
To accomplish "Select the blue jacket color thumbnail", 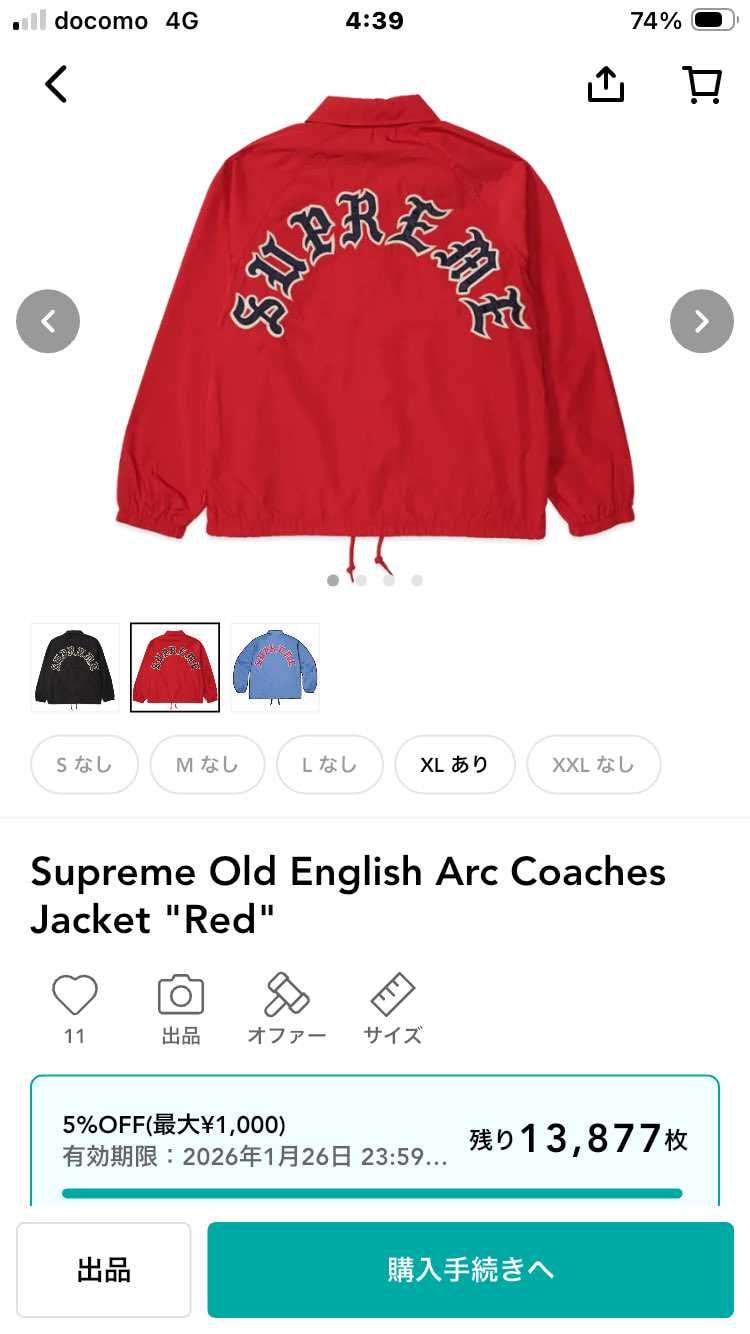I will (x=275, y=667).
